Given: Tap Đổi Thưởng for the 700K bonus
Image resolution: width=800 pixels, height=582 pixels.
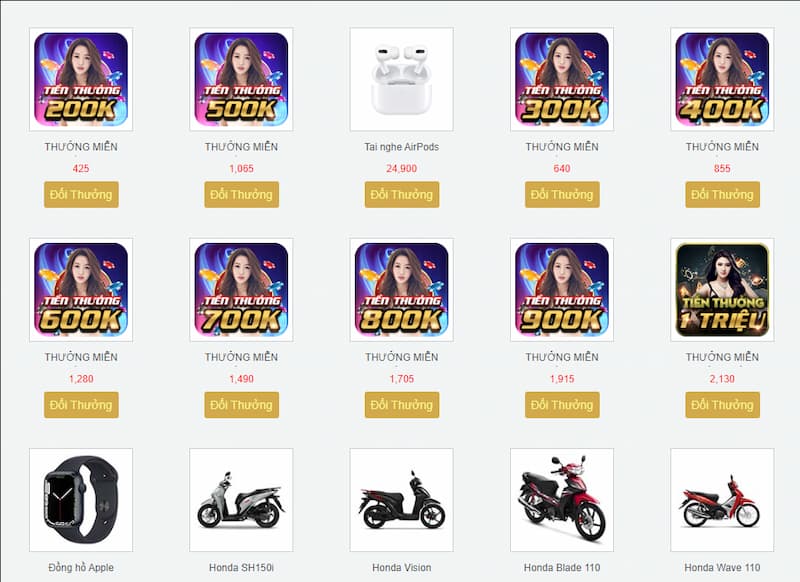Looking at the screenshot, I should coord(241,405).
